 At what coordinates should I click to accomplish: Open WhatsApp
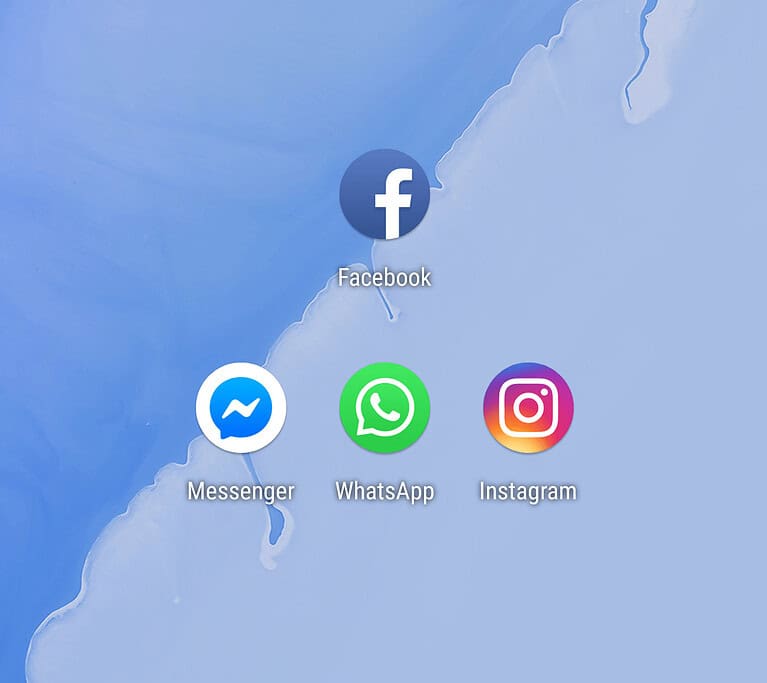point(385,408)
